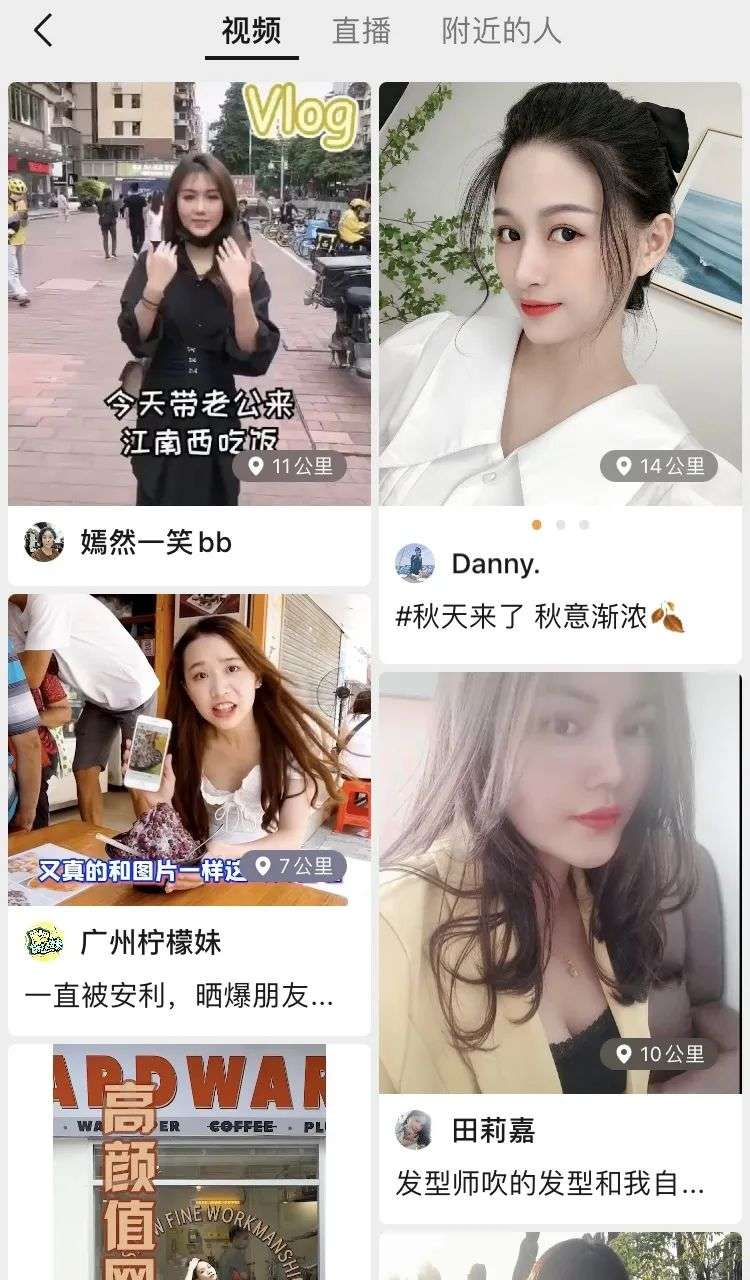The height and width of the screenshot is (1280, 750).
Task: Open the 附近的人 tab
Action: tap(501, 31)
